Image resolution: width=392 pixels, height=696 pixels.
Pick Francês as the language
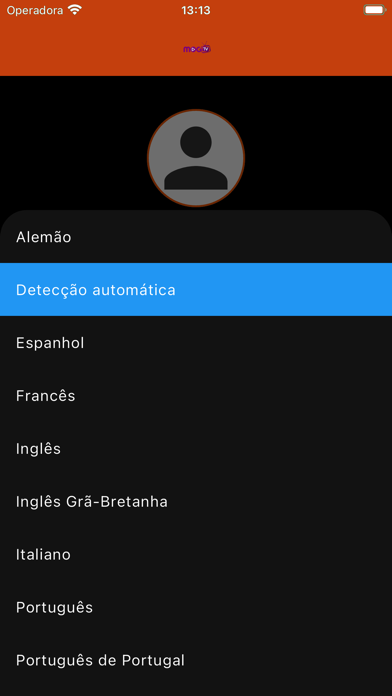pos(196,395)
